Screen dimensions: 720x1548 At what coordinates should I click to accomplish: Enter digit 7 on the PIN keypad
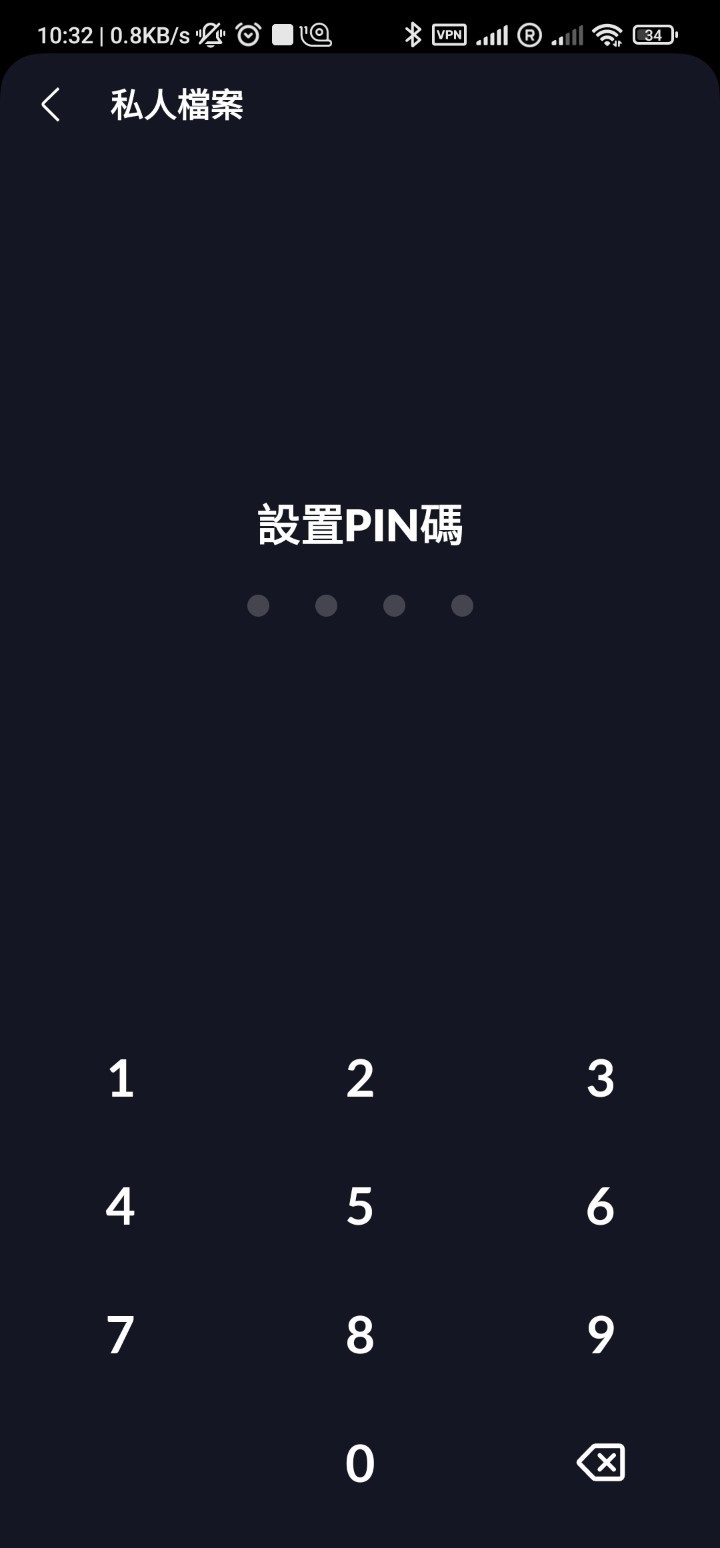(x=121, y=1335)
